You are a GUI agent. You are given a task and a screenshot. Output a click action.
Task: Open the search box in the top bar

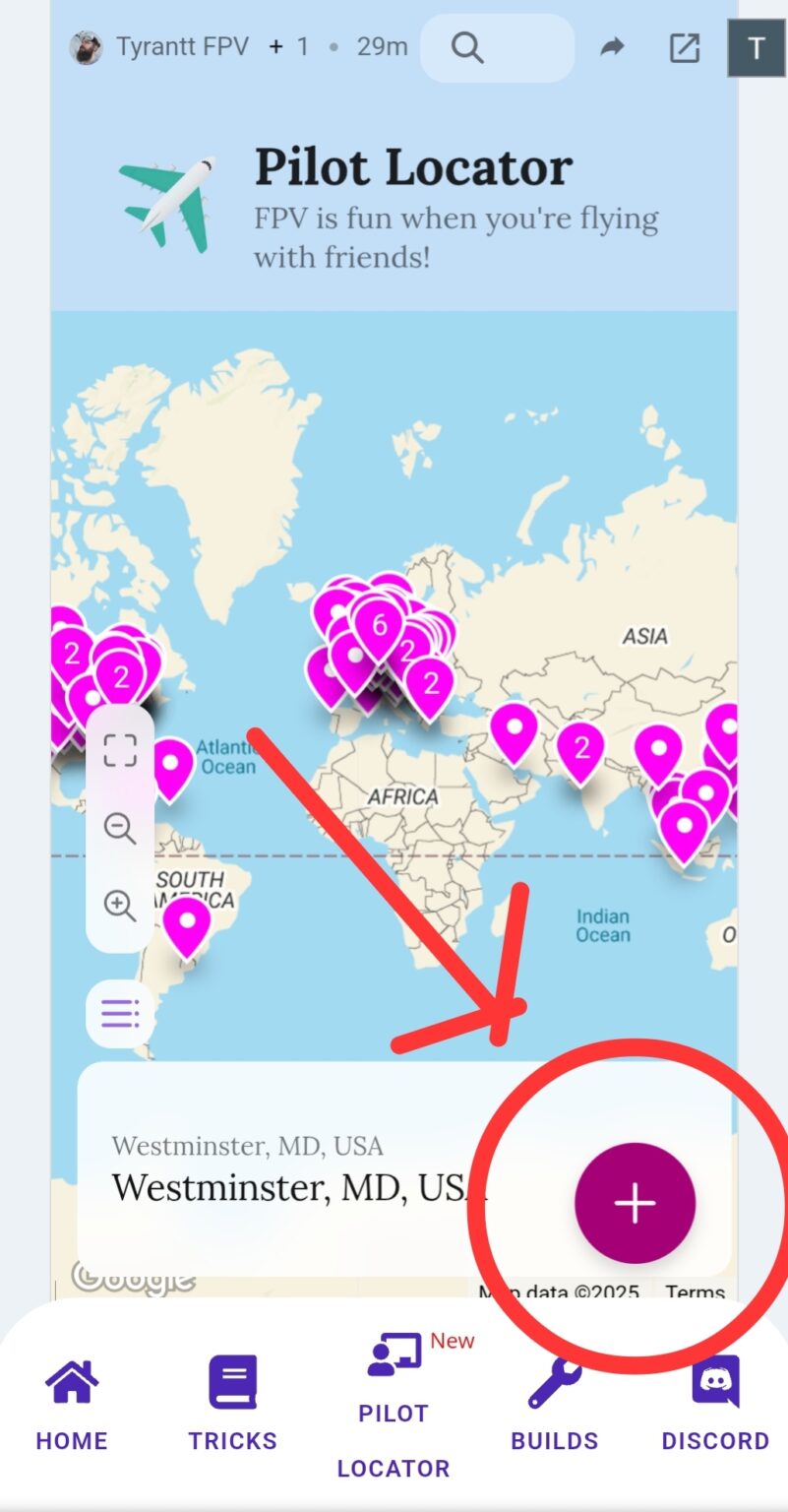coord(497,47)
